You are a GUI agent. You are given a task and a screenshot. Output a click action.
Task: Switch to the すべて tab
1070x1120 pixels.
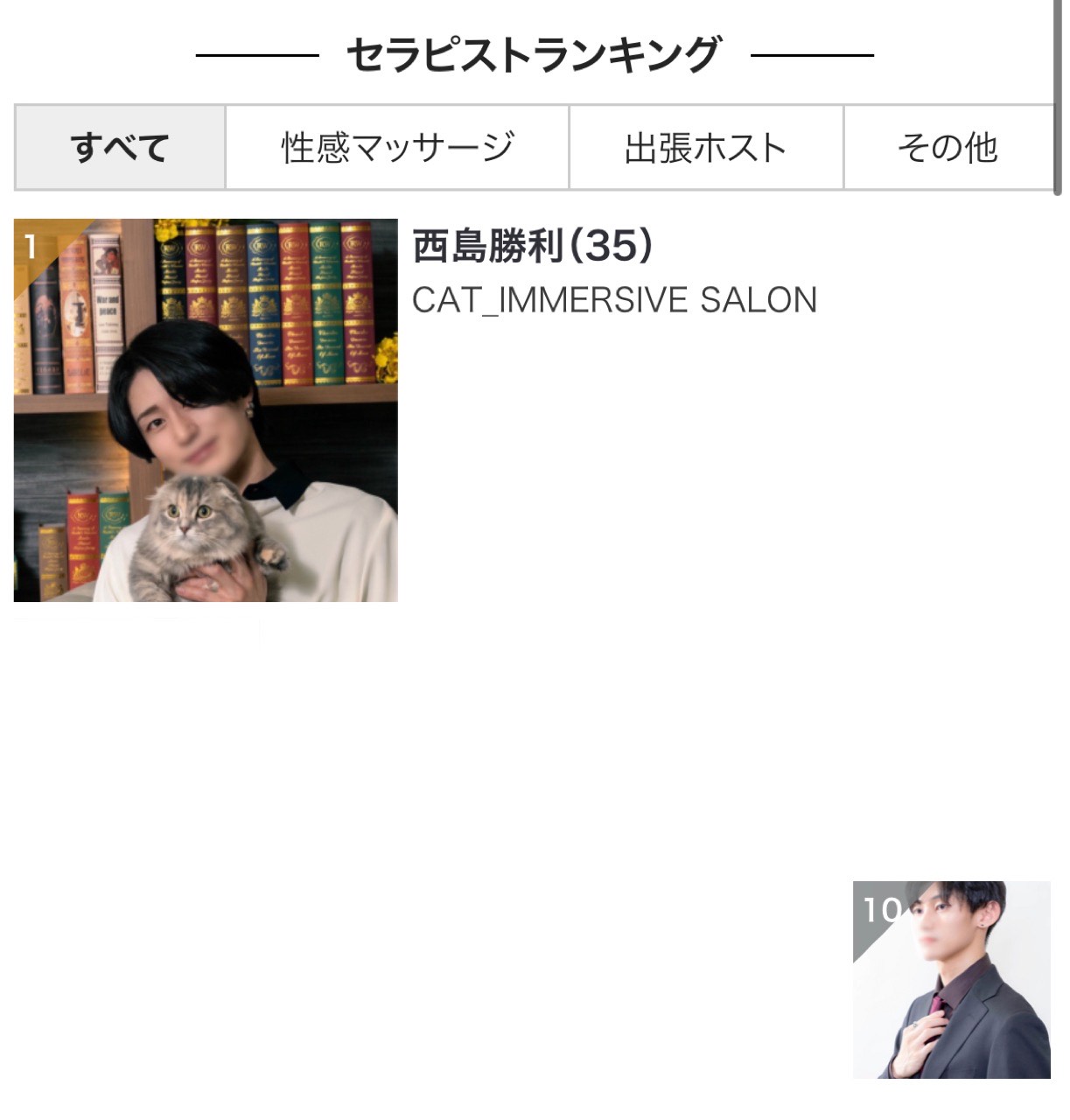pos(120,148)
